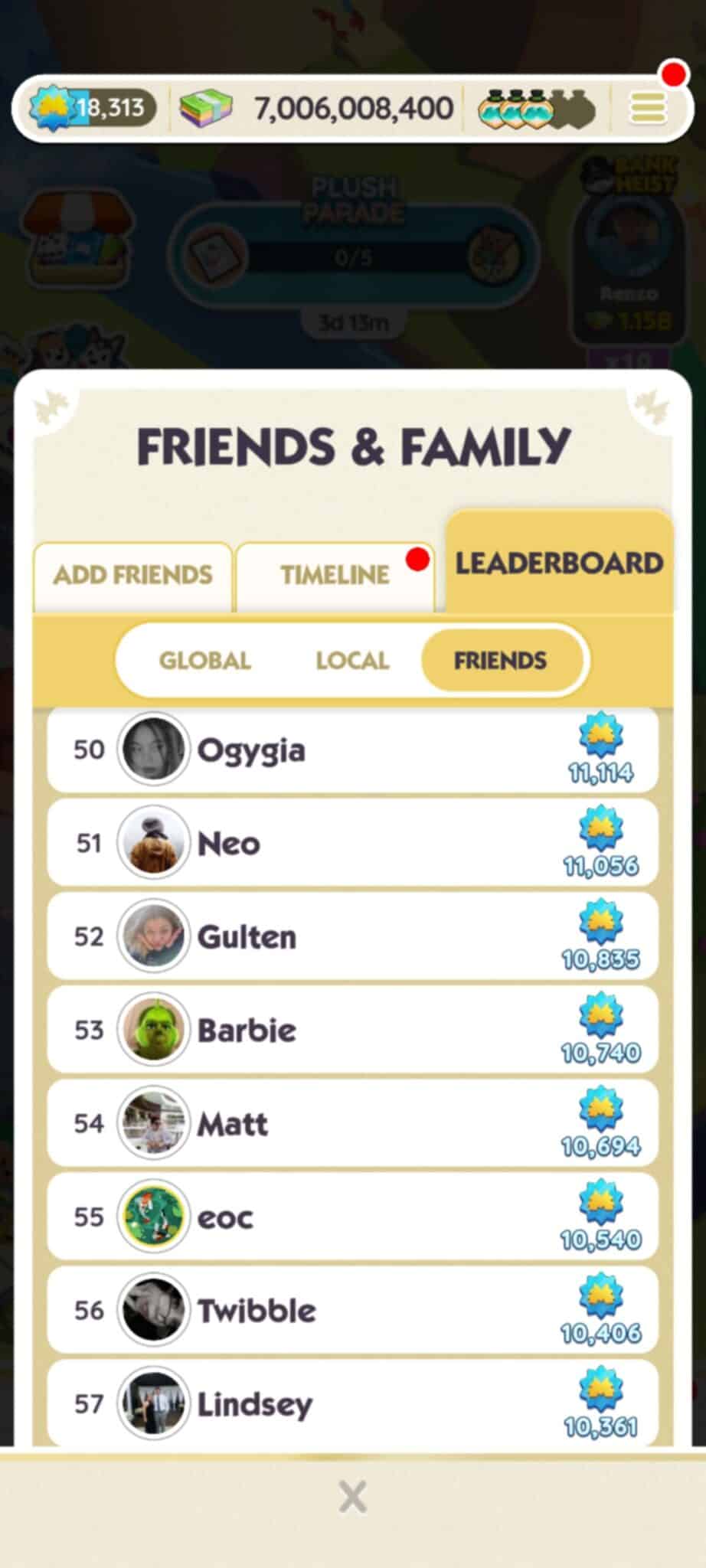Show the Global leaderboard

(x=204, y=660)
